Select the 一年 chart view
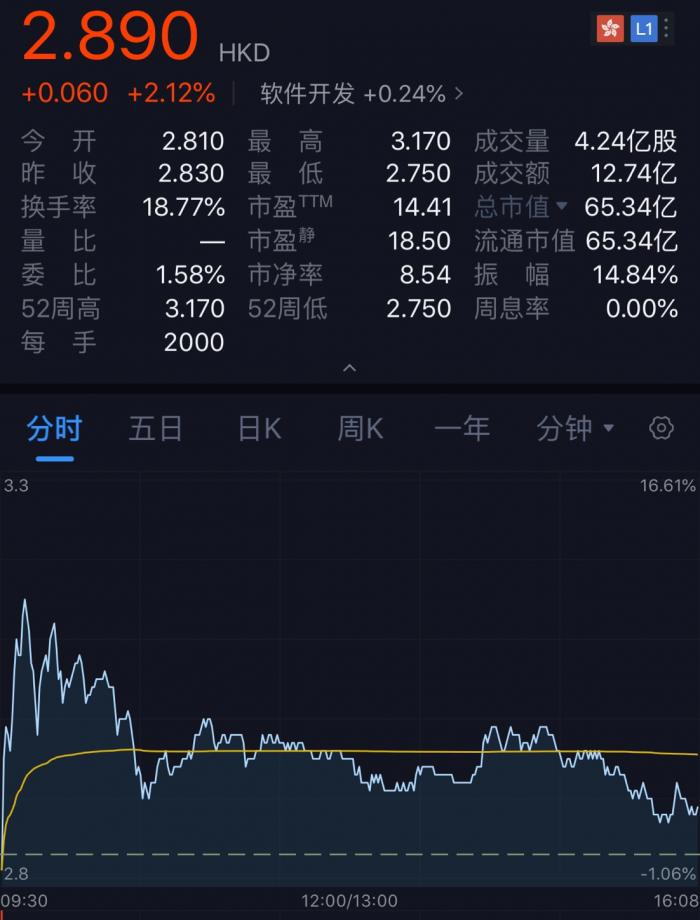 pos(462,429)
